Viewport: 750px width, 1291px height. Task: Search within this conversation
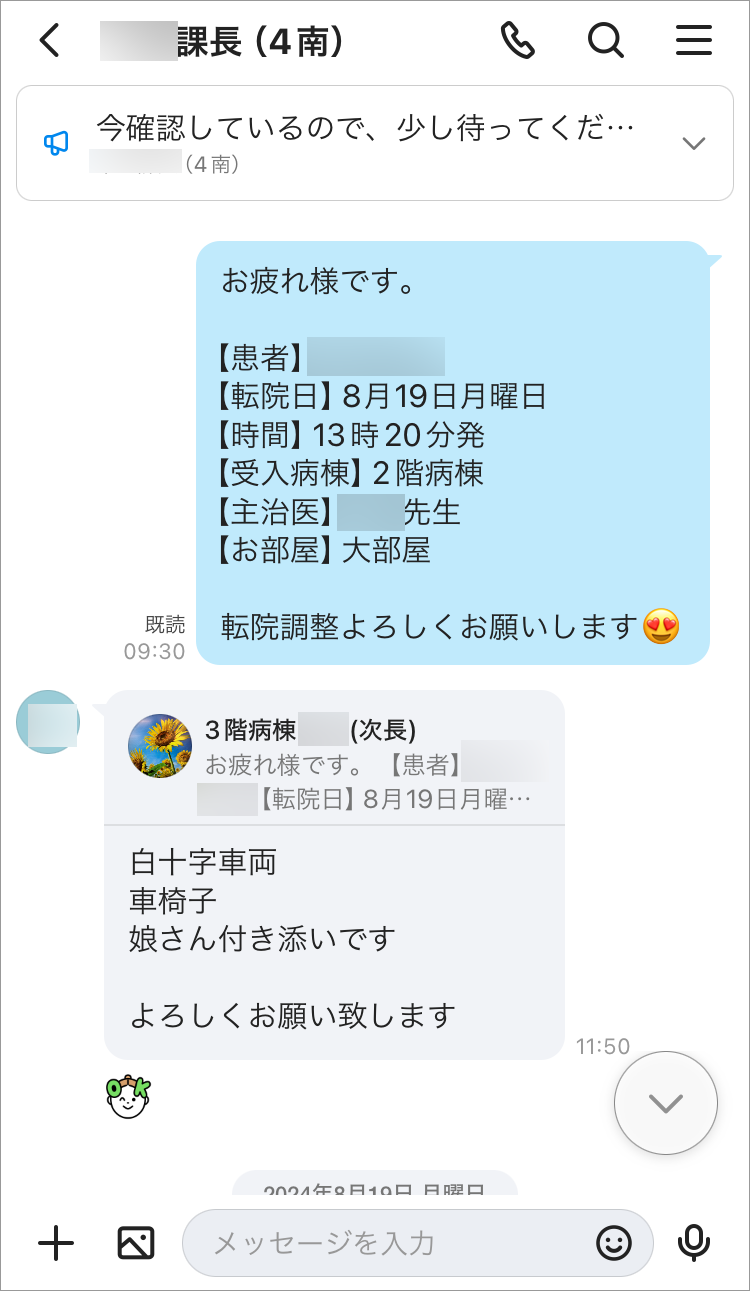tap(605, 41)
